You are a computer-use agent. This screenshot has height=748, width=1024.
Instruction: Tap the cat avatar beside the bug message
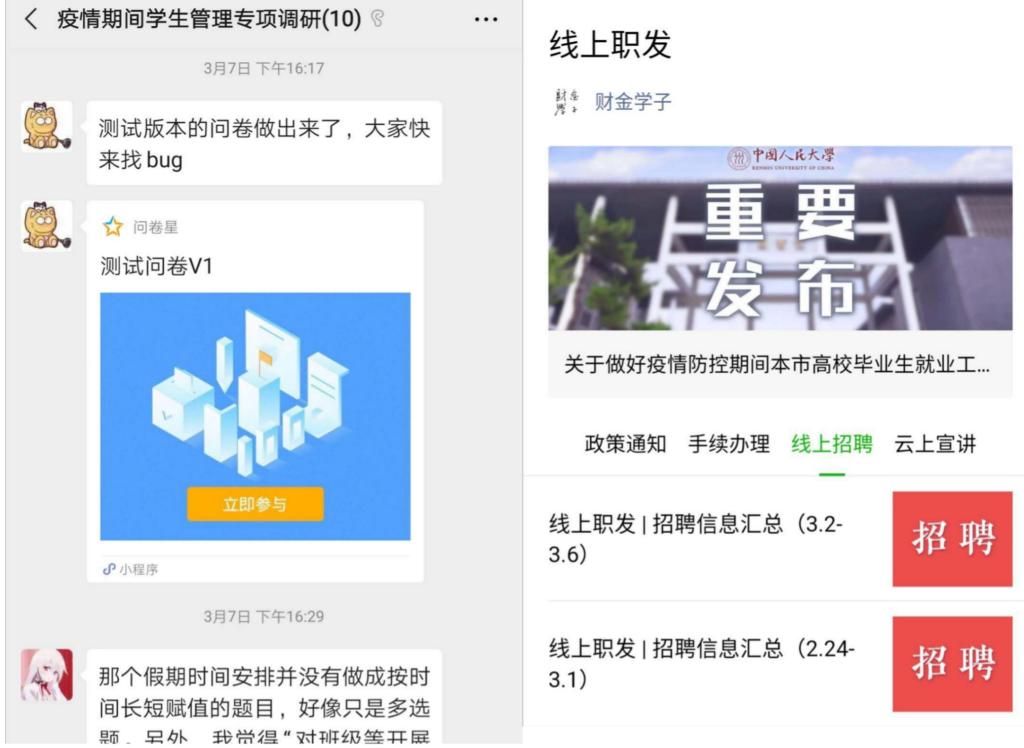pyautogui.click(x=46, y=127)
